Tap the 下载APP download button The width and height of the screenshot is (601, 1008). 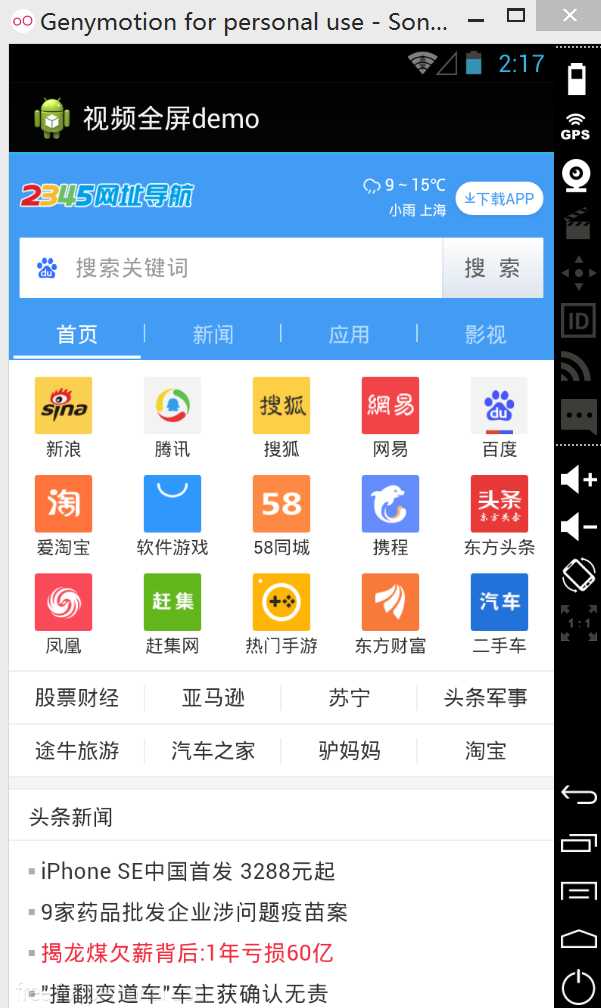[499, 198]
